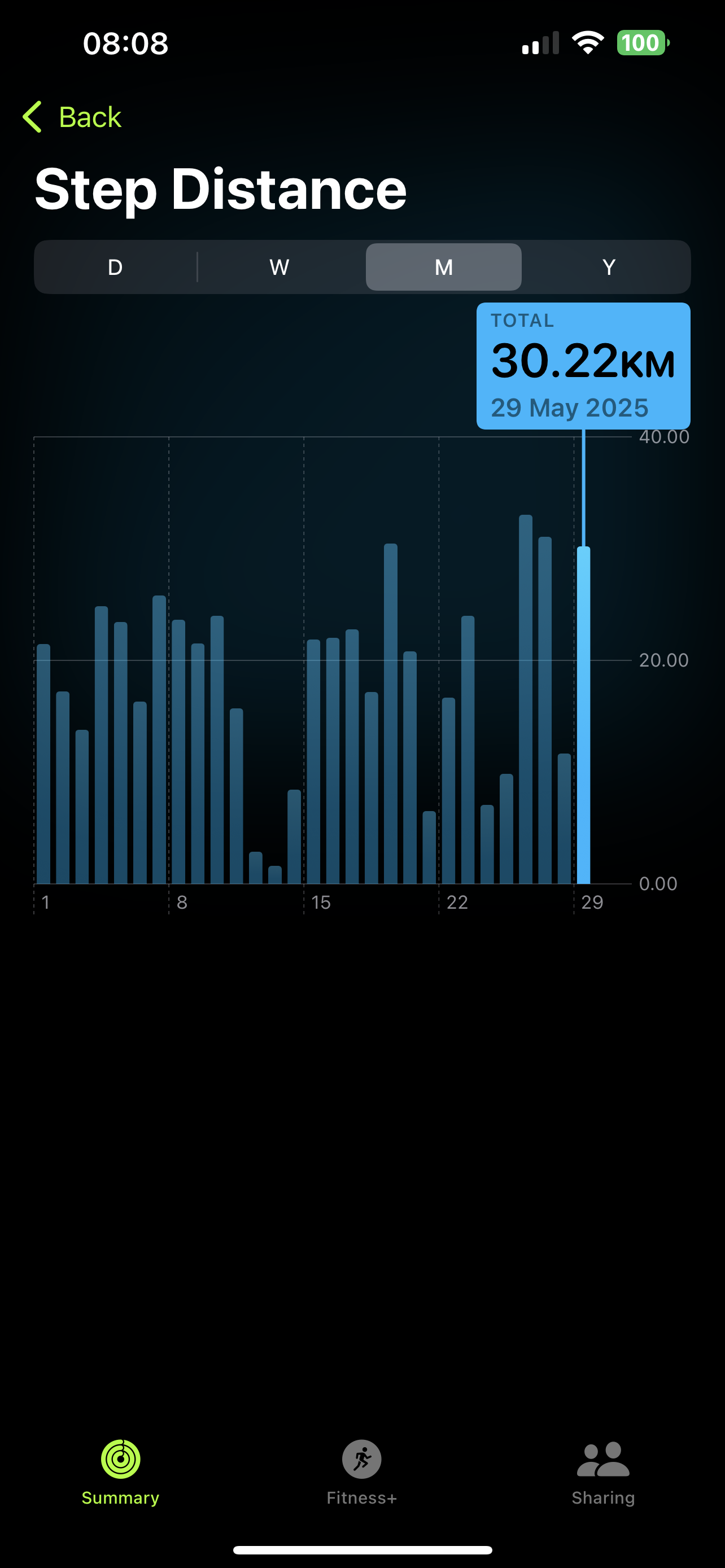Select the M month view
The width and height of the screenshot is (725, 1568).
[x=443, y=267]
